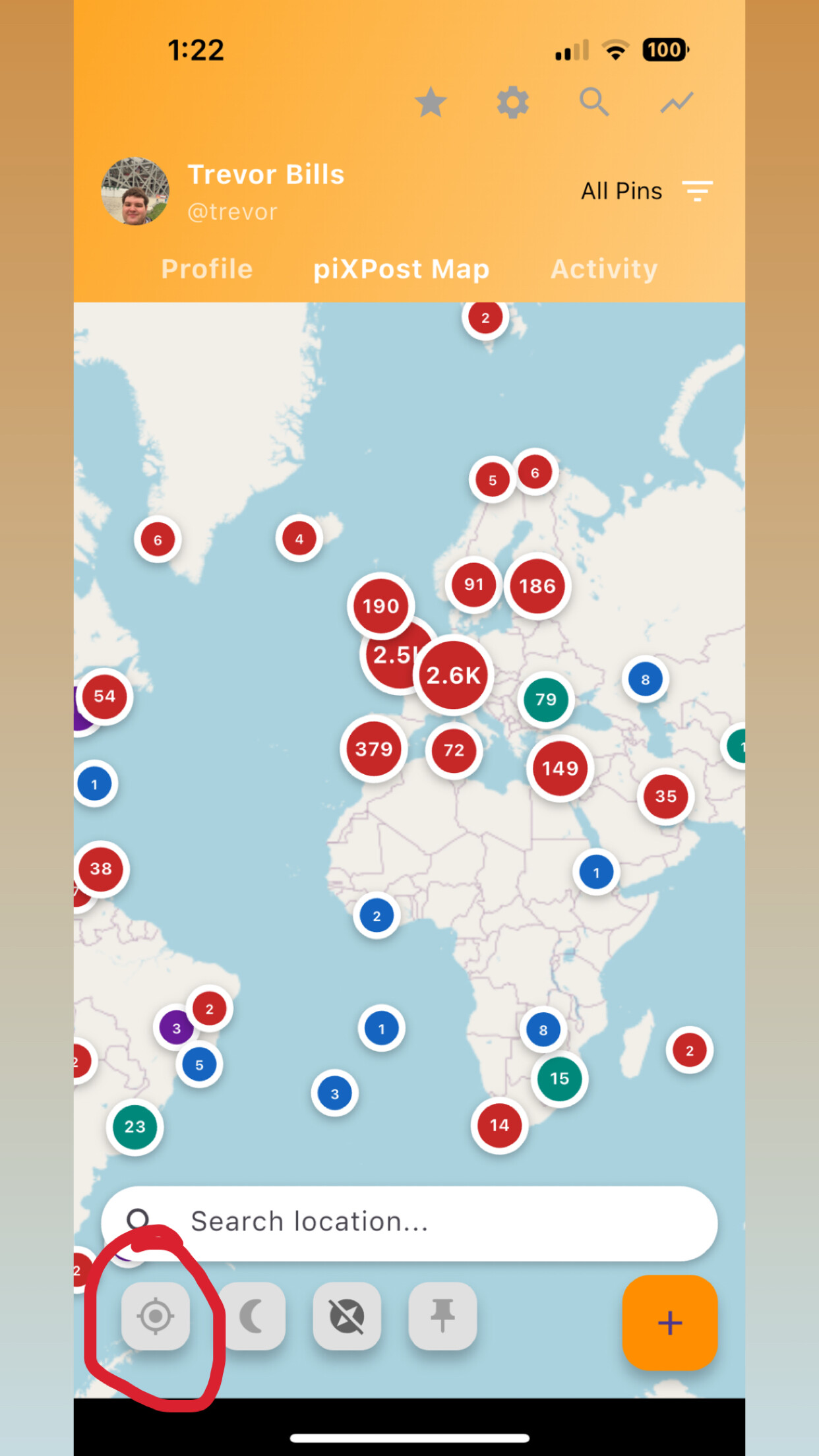Add a new pin with plus button

[670, 1322]
